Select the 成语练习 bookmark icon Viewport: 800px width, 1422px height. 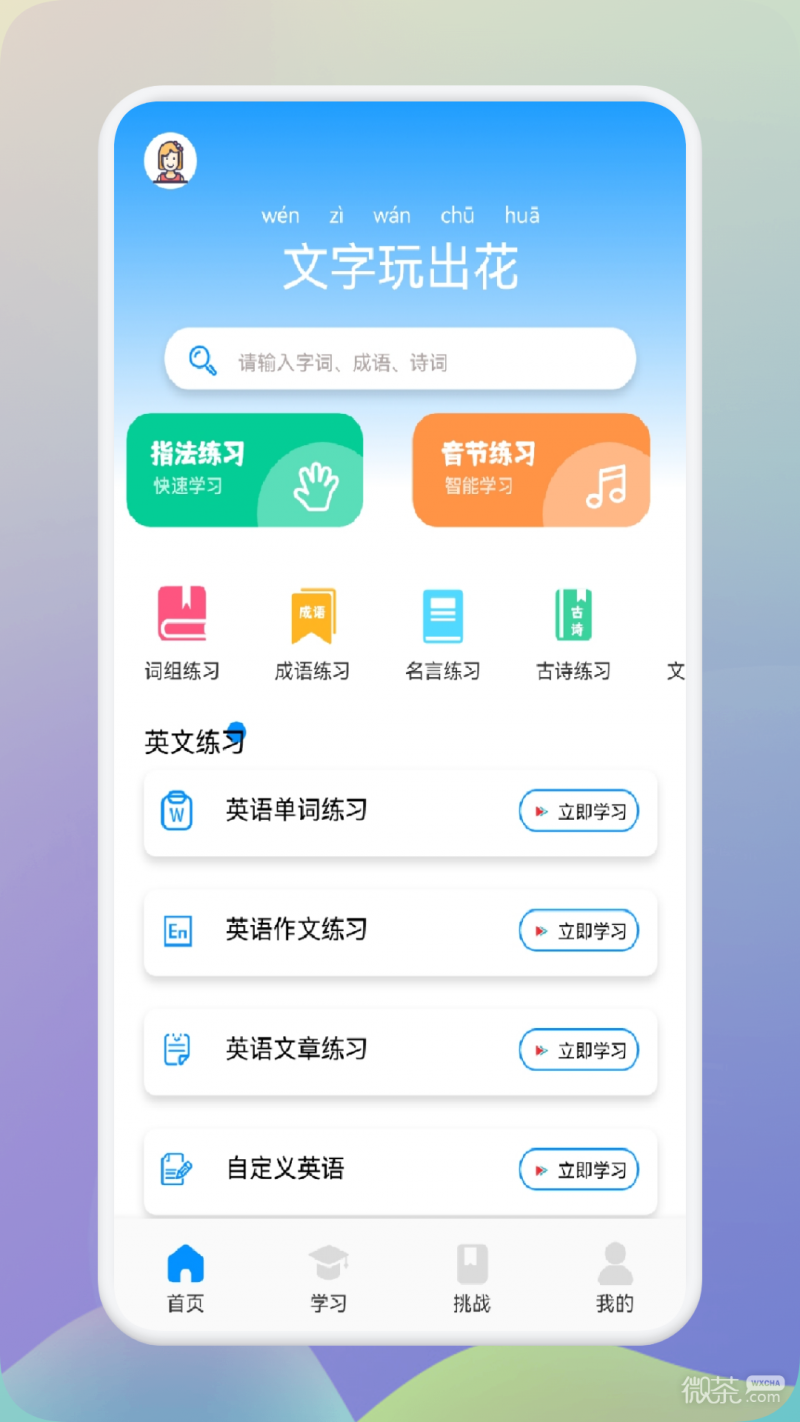pyautogui.click(x=311, y=613)
